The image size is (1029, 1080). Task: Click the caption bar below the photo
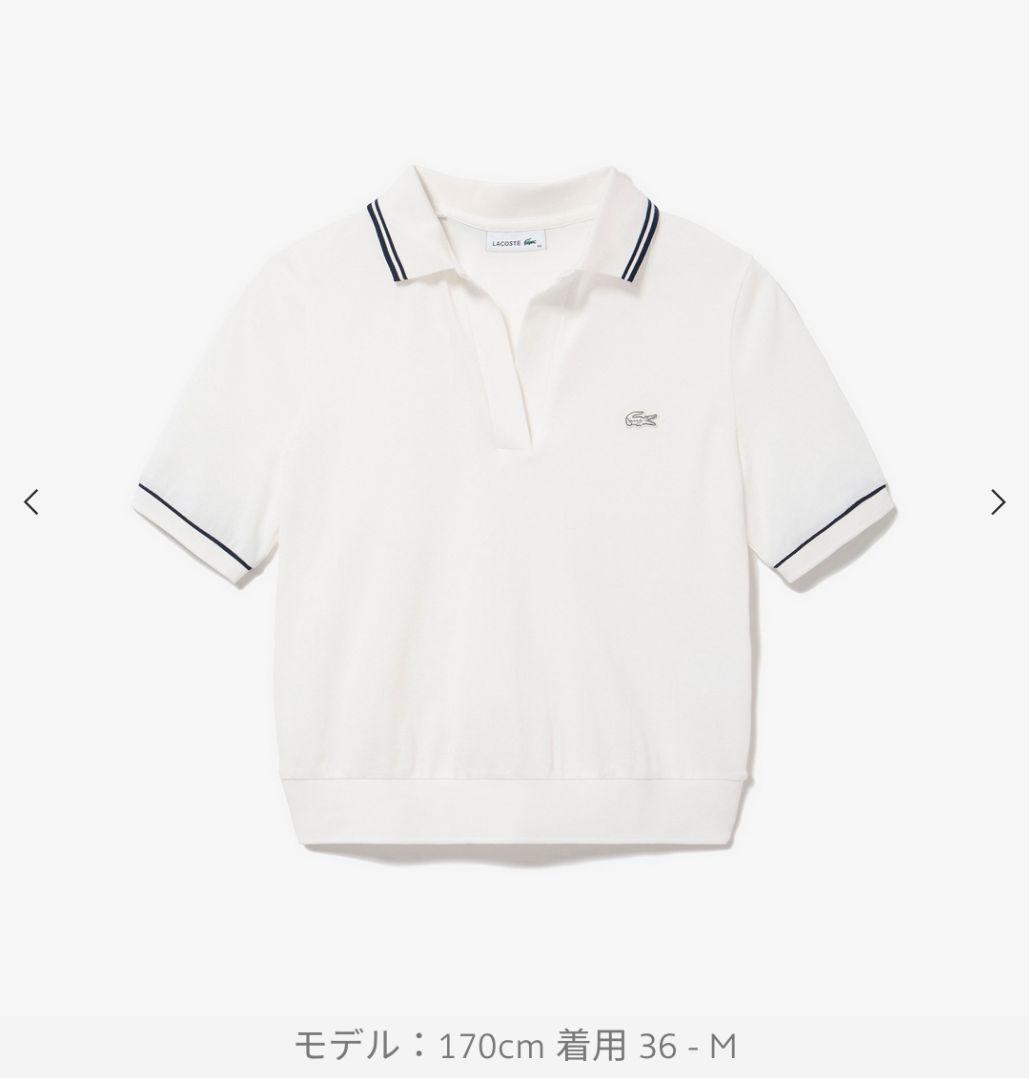pyautogui.click(x=513, y=1044)
